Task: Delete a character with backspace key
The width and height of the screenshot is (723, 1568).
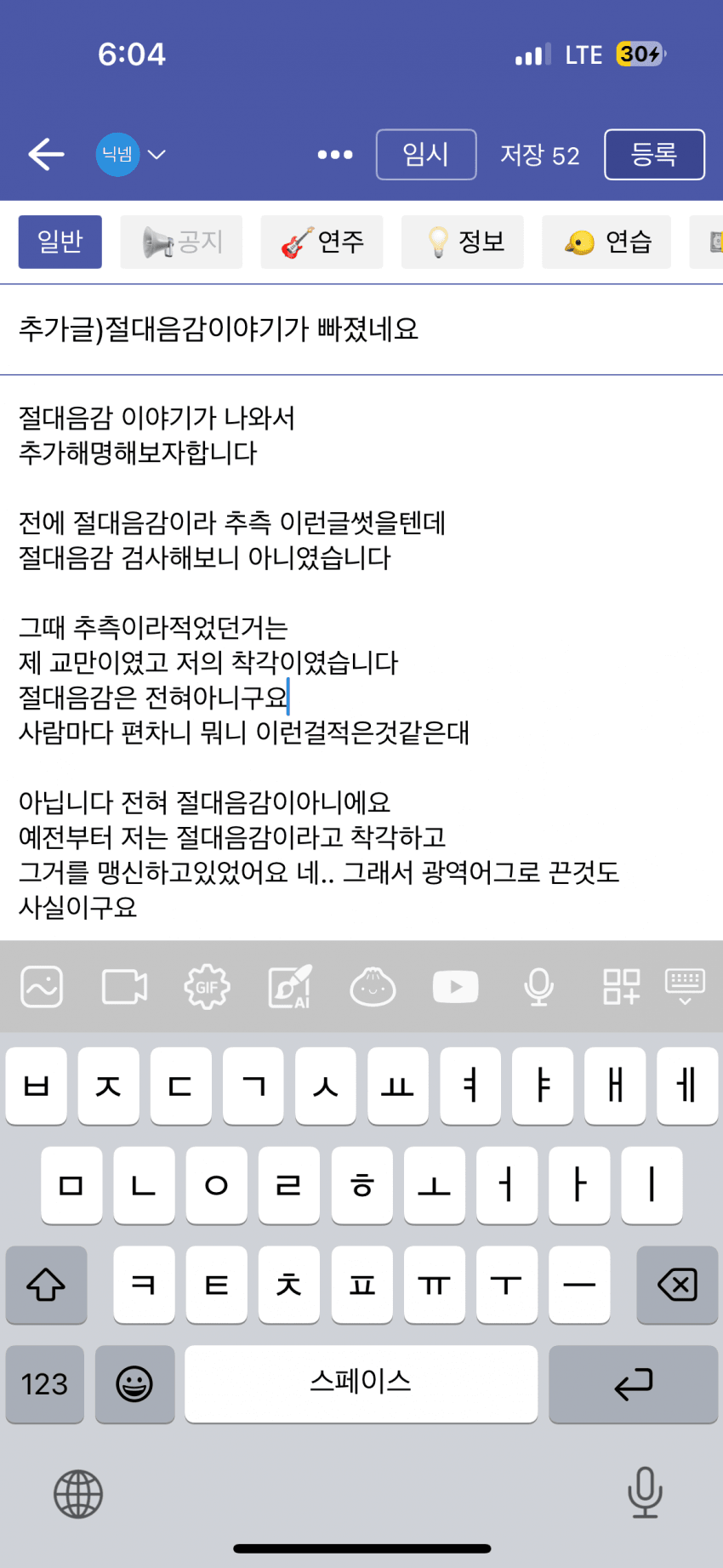Action: coord(677,1285)
